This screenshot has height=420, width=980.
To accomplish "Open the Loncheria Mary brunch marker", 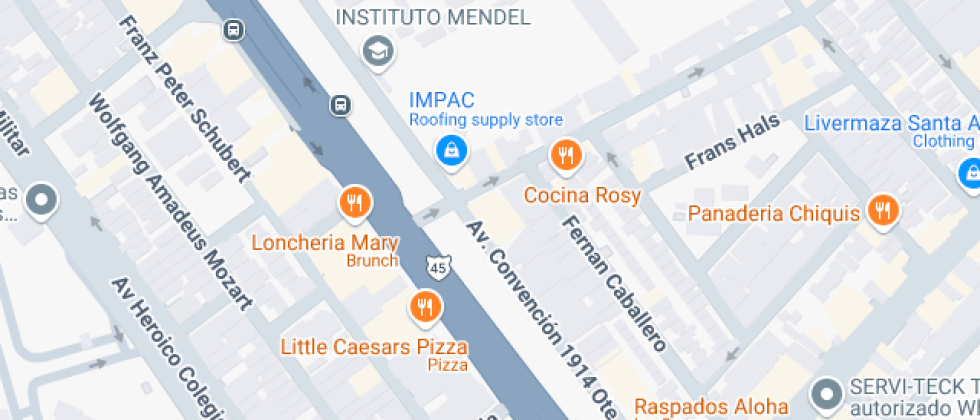I will pyautogui.click(x=354, y=204).
